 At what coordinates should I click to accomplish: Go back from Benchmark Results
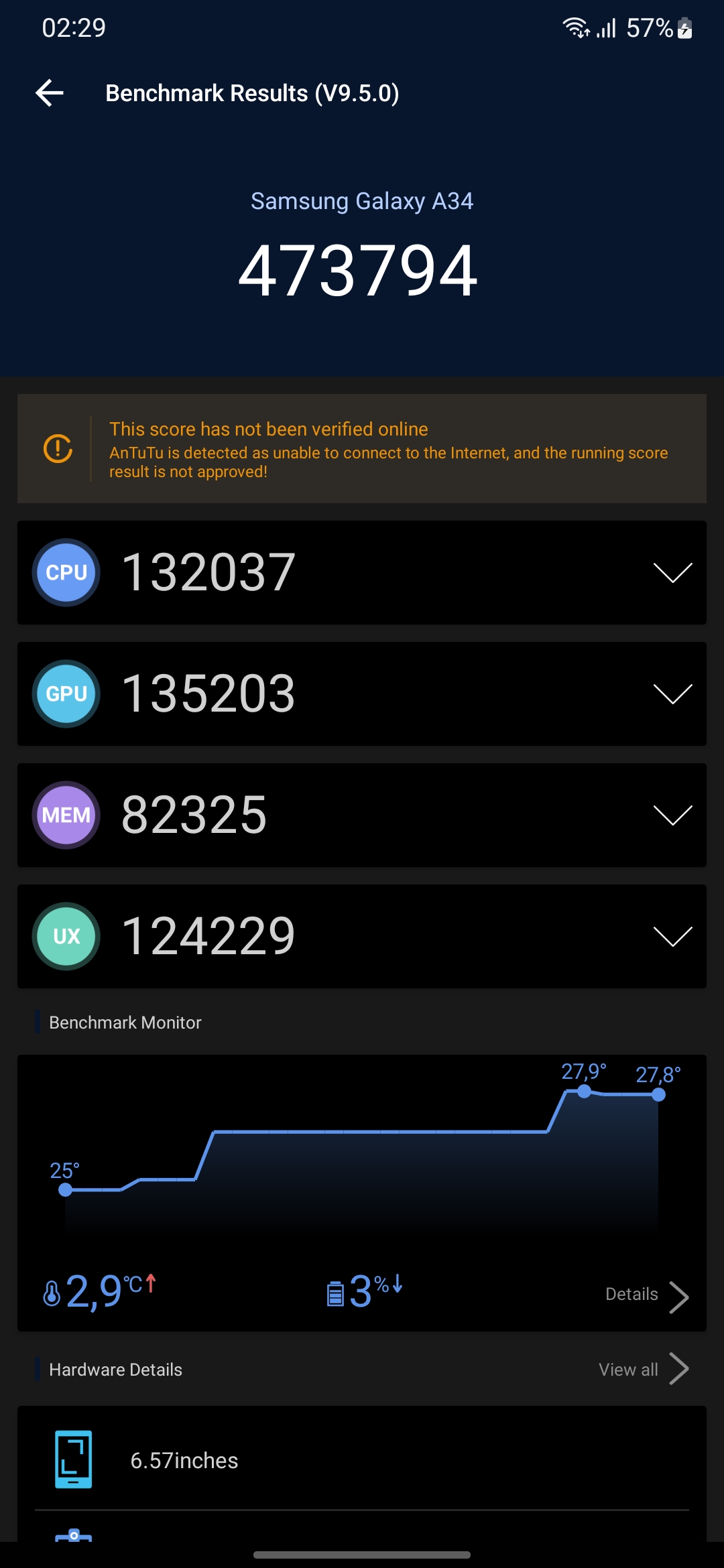(x=50, y=93)
